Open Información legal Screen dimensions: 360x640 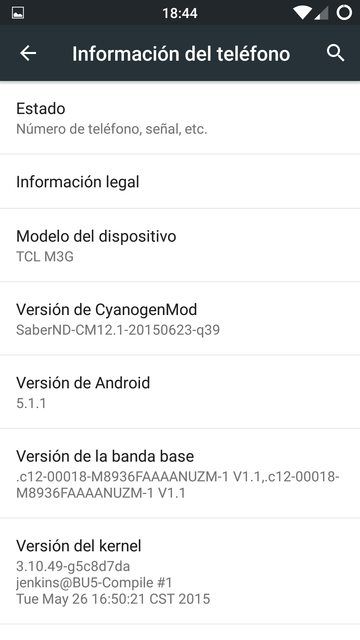pyautogui.click(x=180, y=182)
